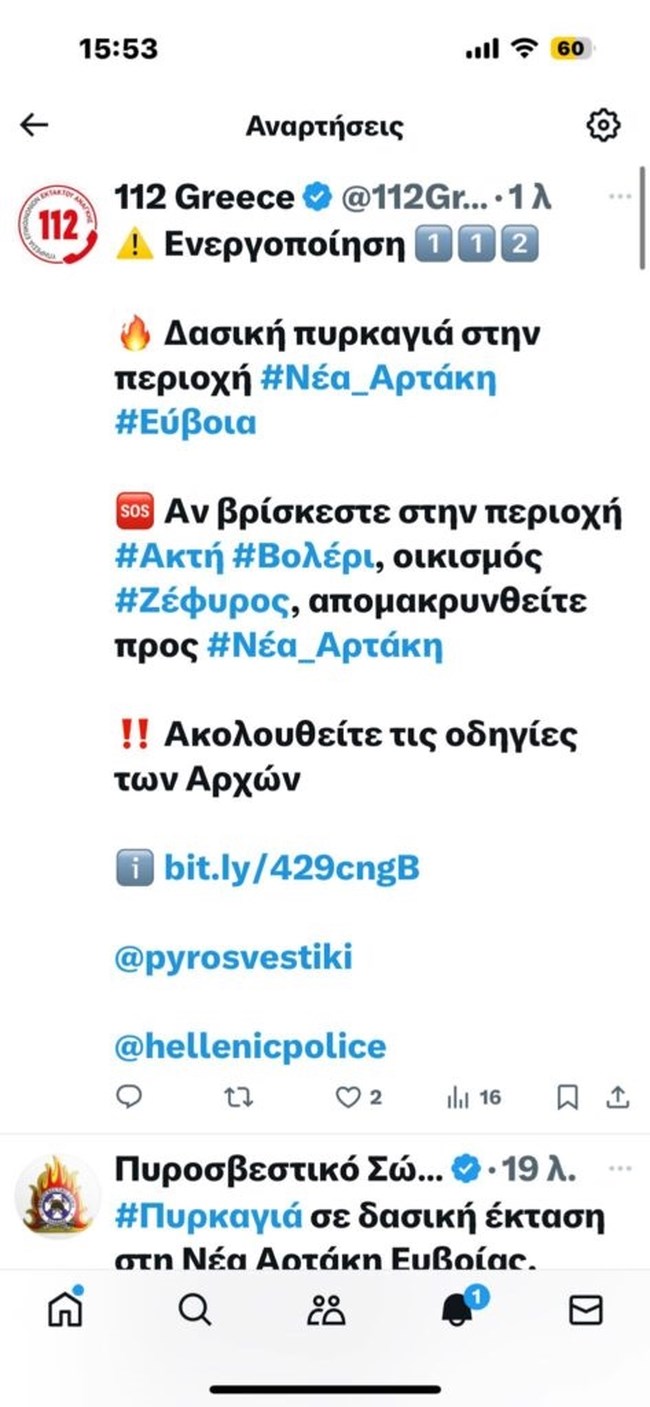Open the @hellenicpolice mention

[x=250, y=1046]
